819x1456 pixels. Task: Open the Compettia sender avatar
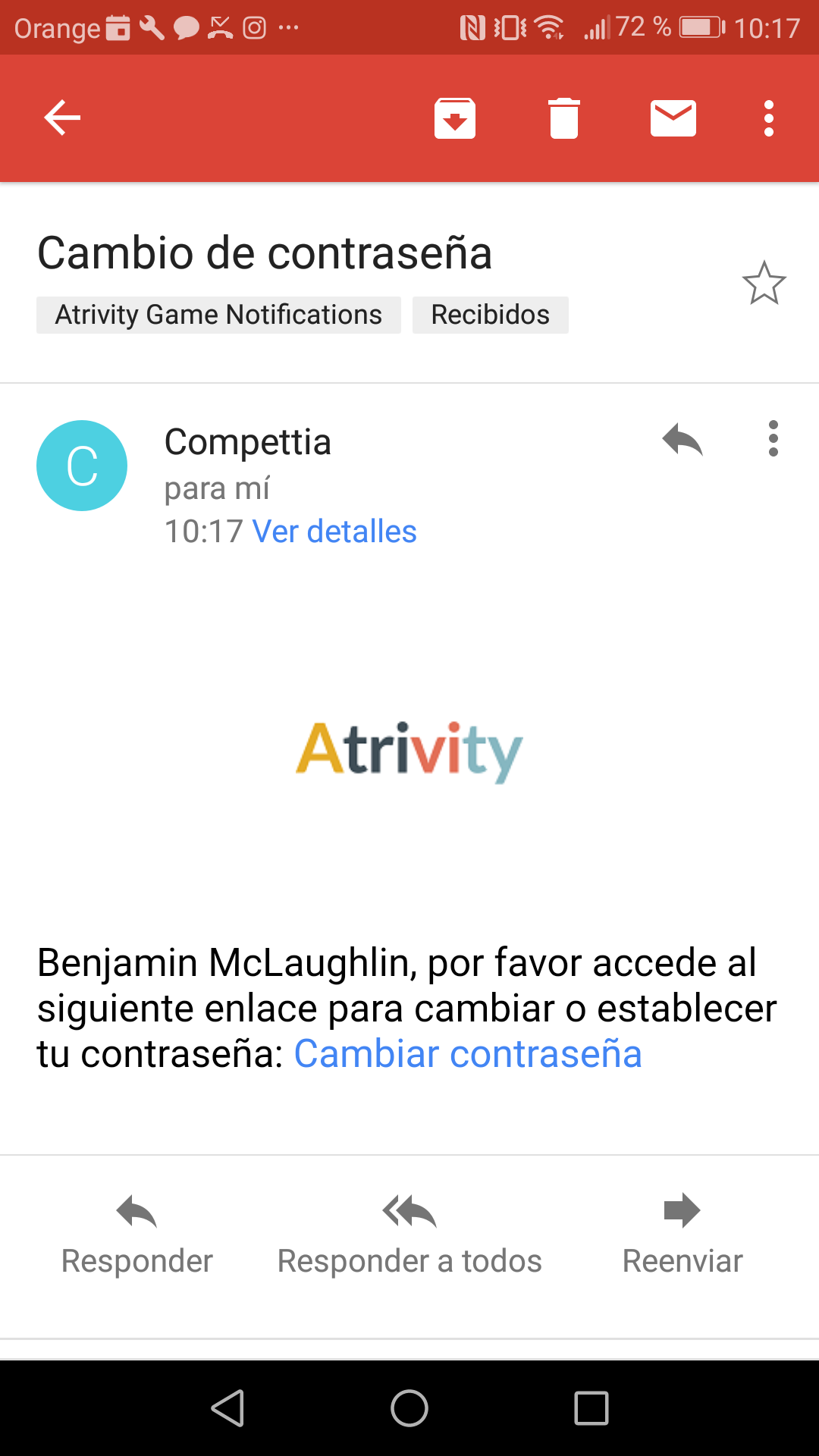(82, 466)
